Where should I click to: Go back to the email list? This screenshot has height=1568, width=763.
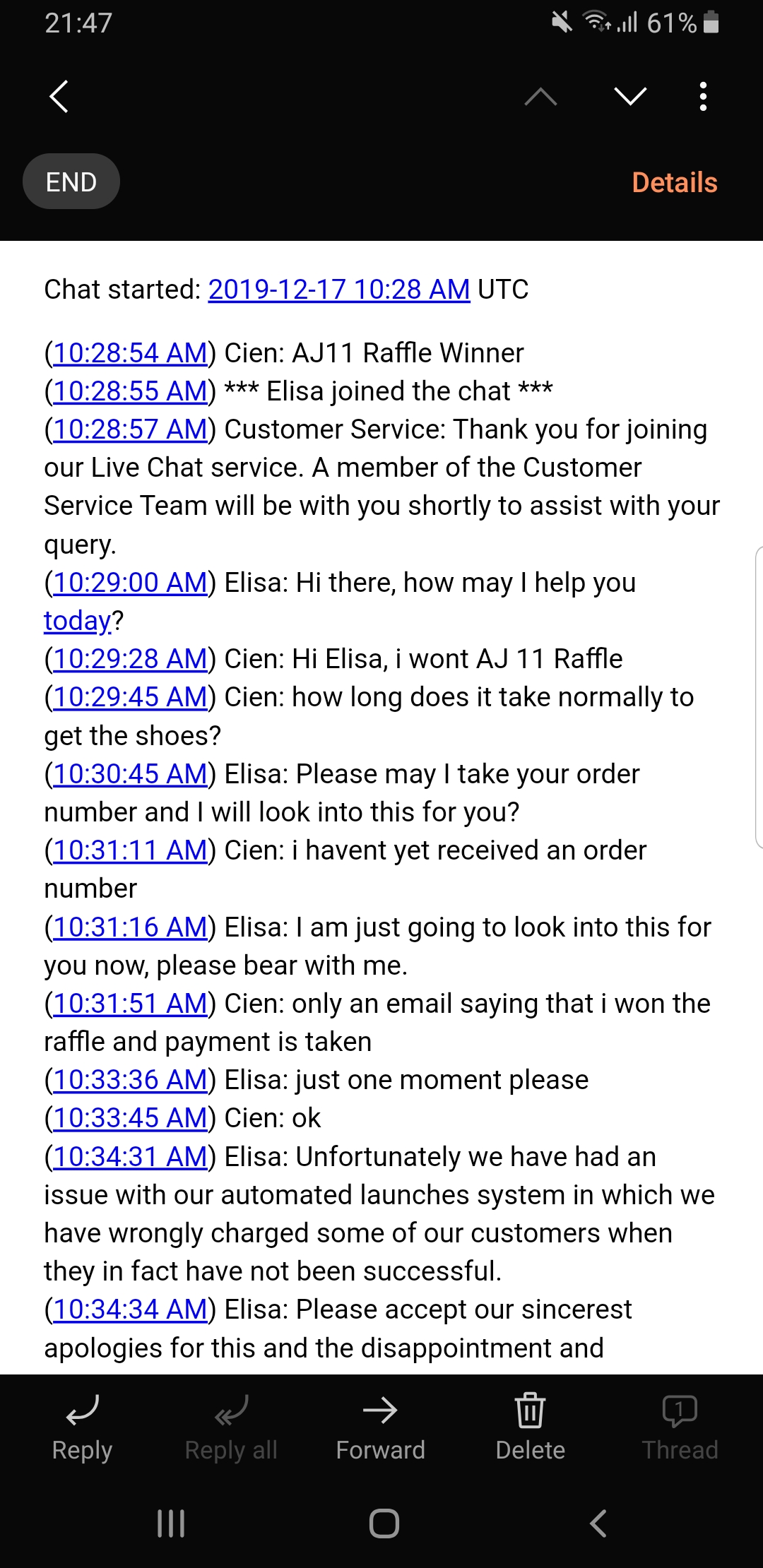click(59, 97)
